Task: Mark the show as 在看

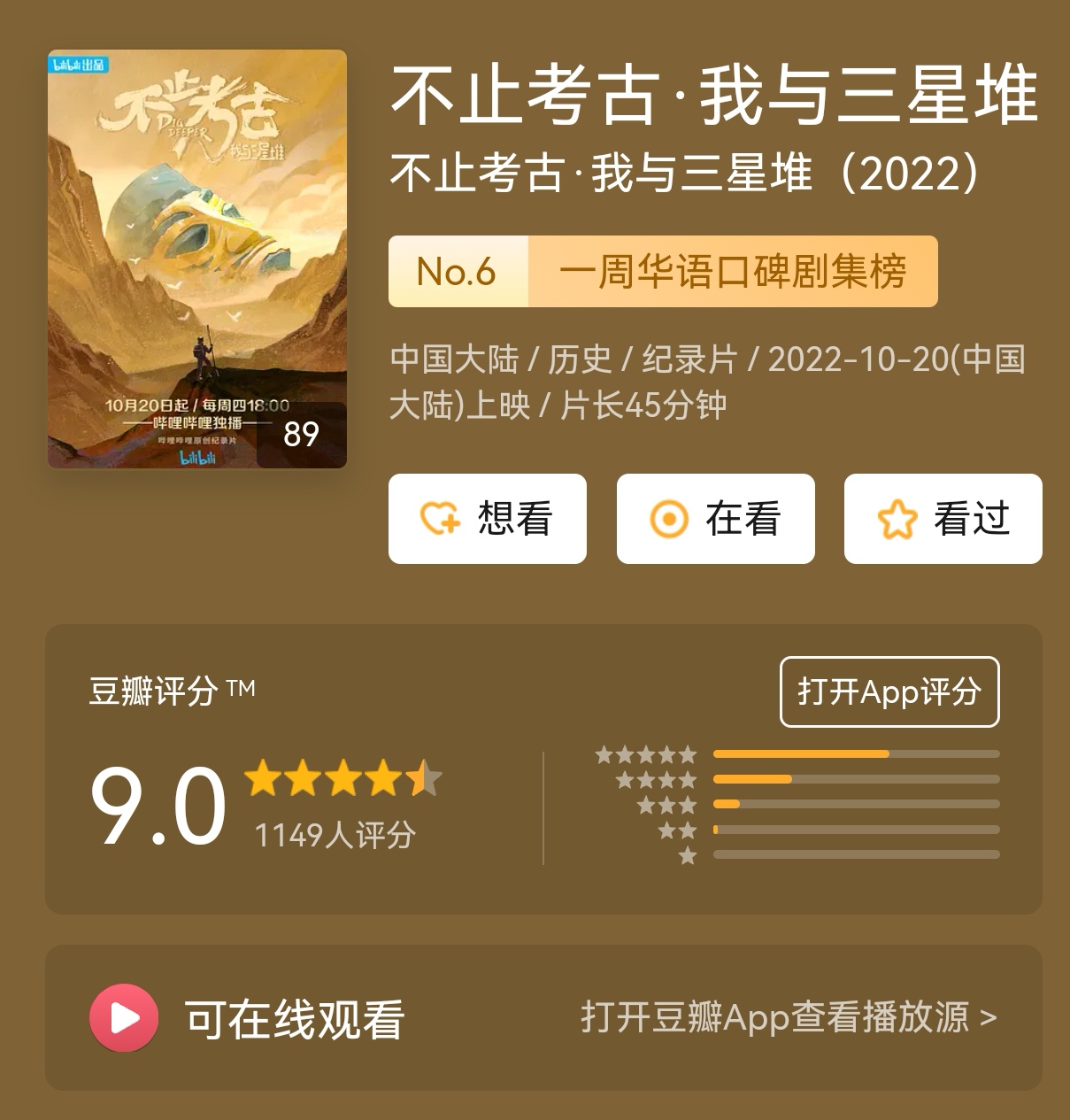Action: (715, 519)
